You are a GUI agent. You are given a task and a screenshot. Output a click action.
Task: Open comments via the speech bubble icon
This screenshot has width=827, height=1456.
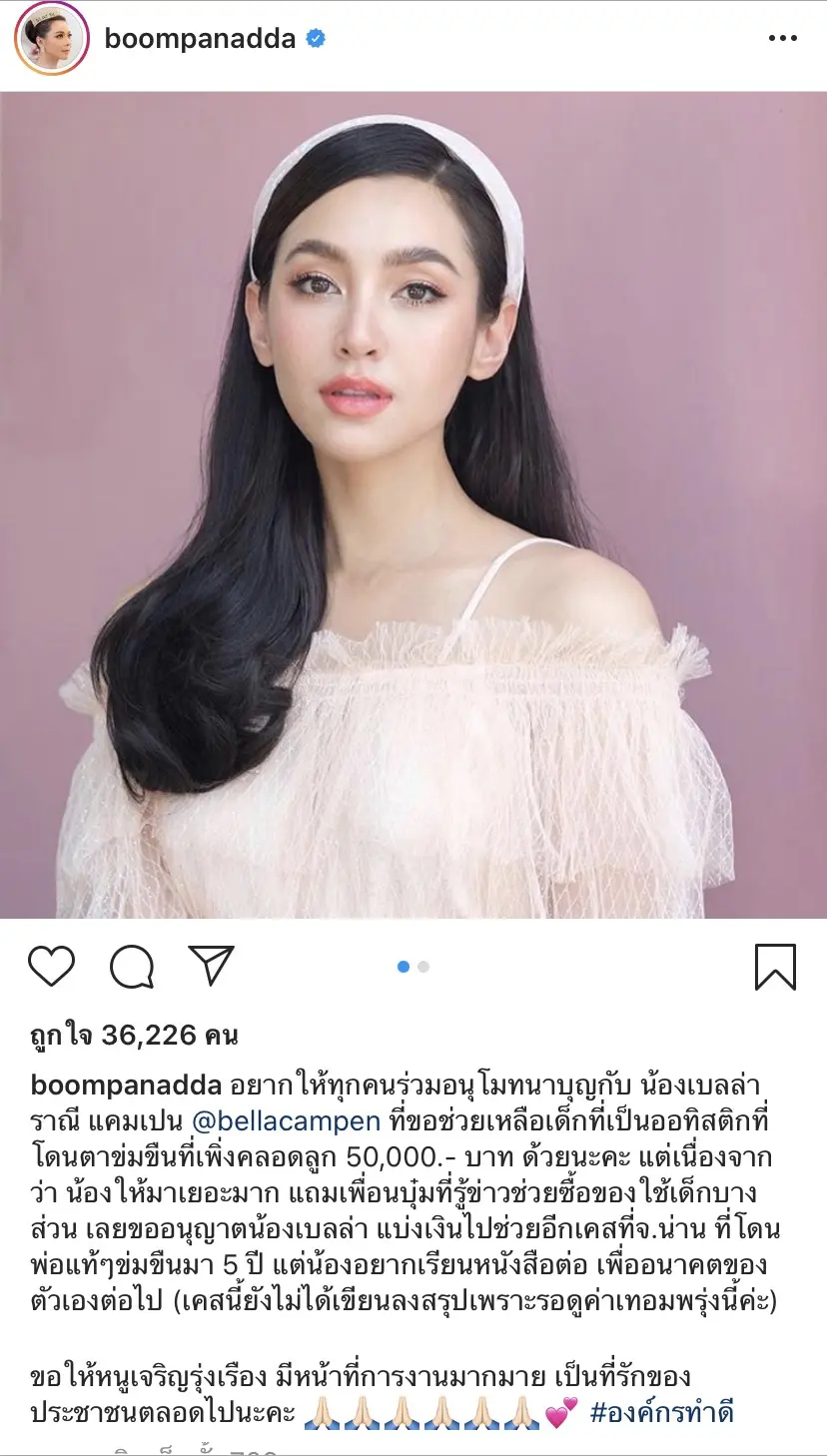132,967
